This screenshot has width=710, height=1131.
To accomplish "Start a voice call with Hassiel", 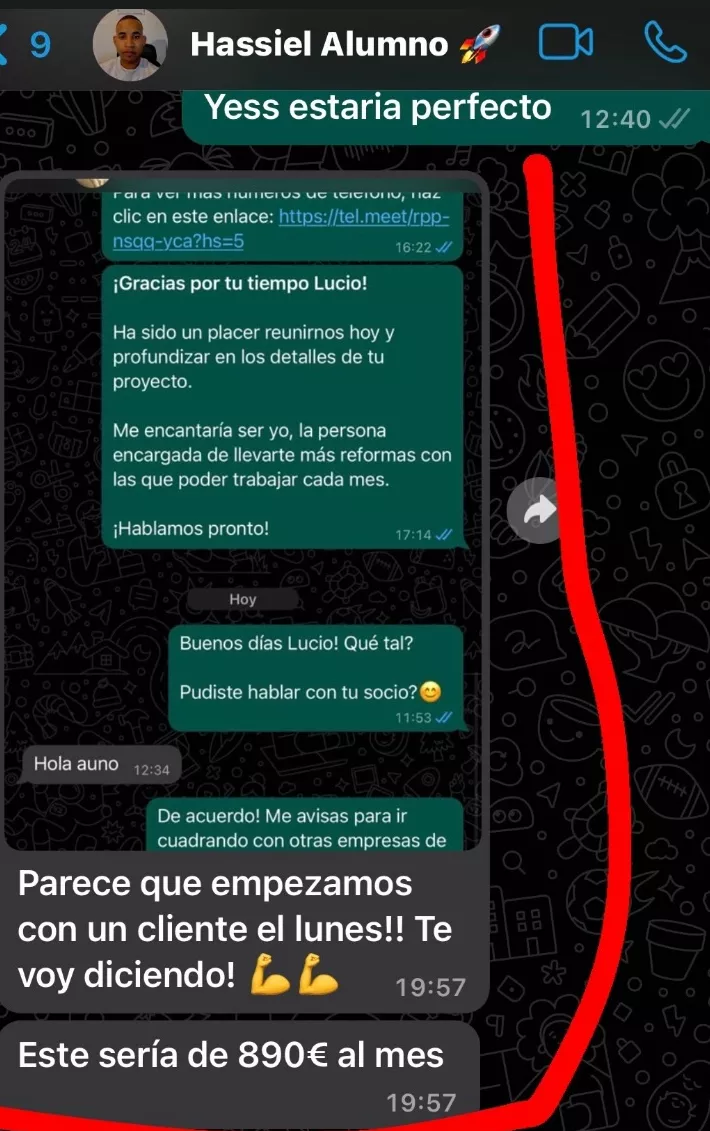I will pos(665,42).
